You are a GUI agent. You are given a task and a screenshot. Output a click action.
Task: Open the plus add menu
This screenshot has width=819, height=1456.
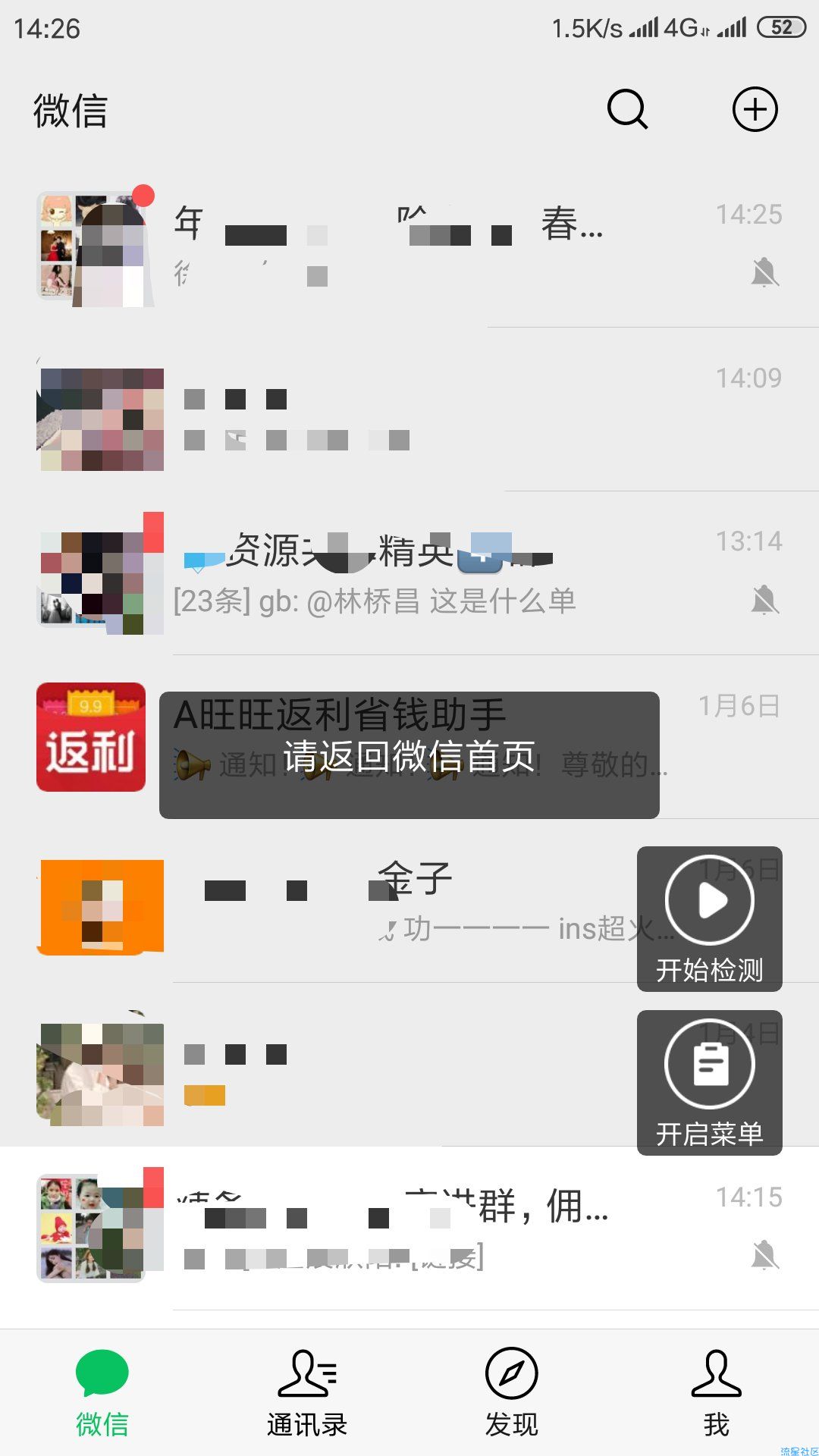(755, 110)
